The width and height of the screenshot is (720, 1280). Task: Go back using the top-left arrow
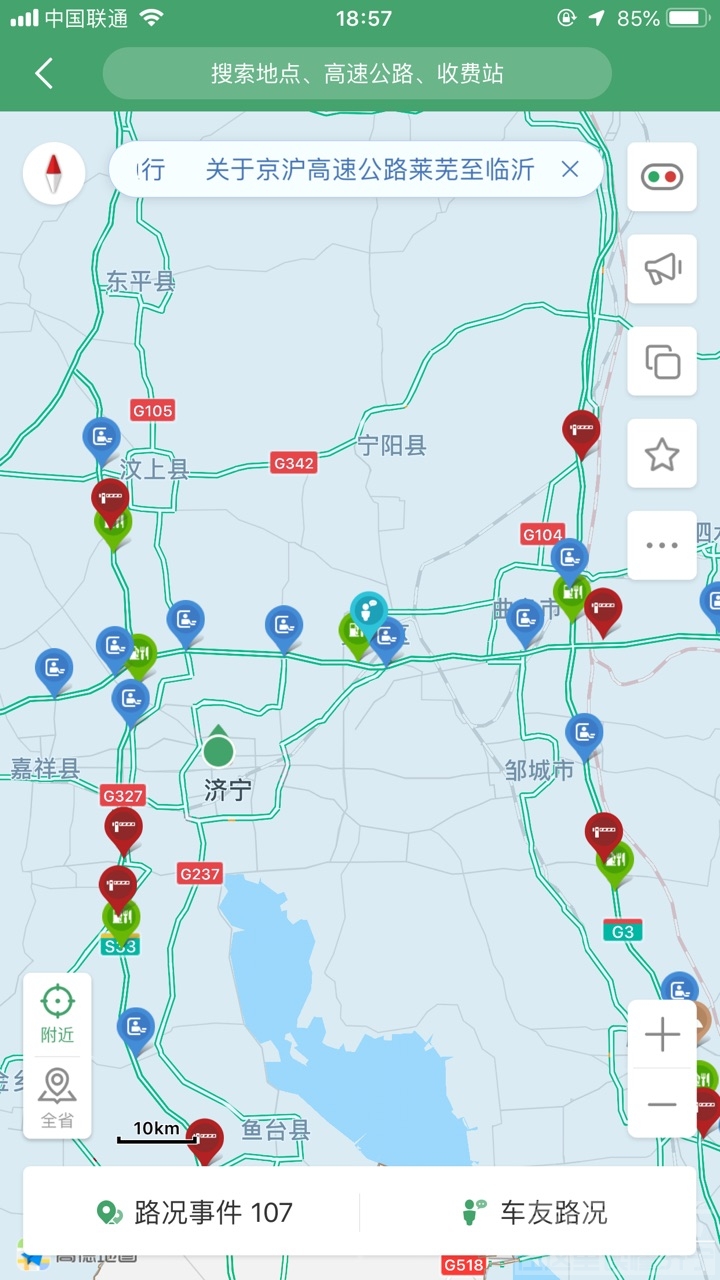44,73
